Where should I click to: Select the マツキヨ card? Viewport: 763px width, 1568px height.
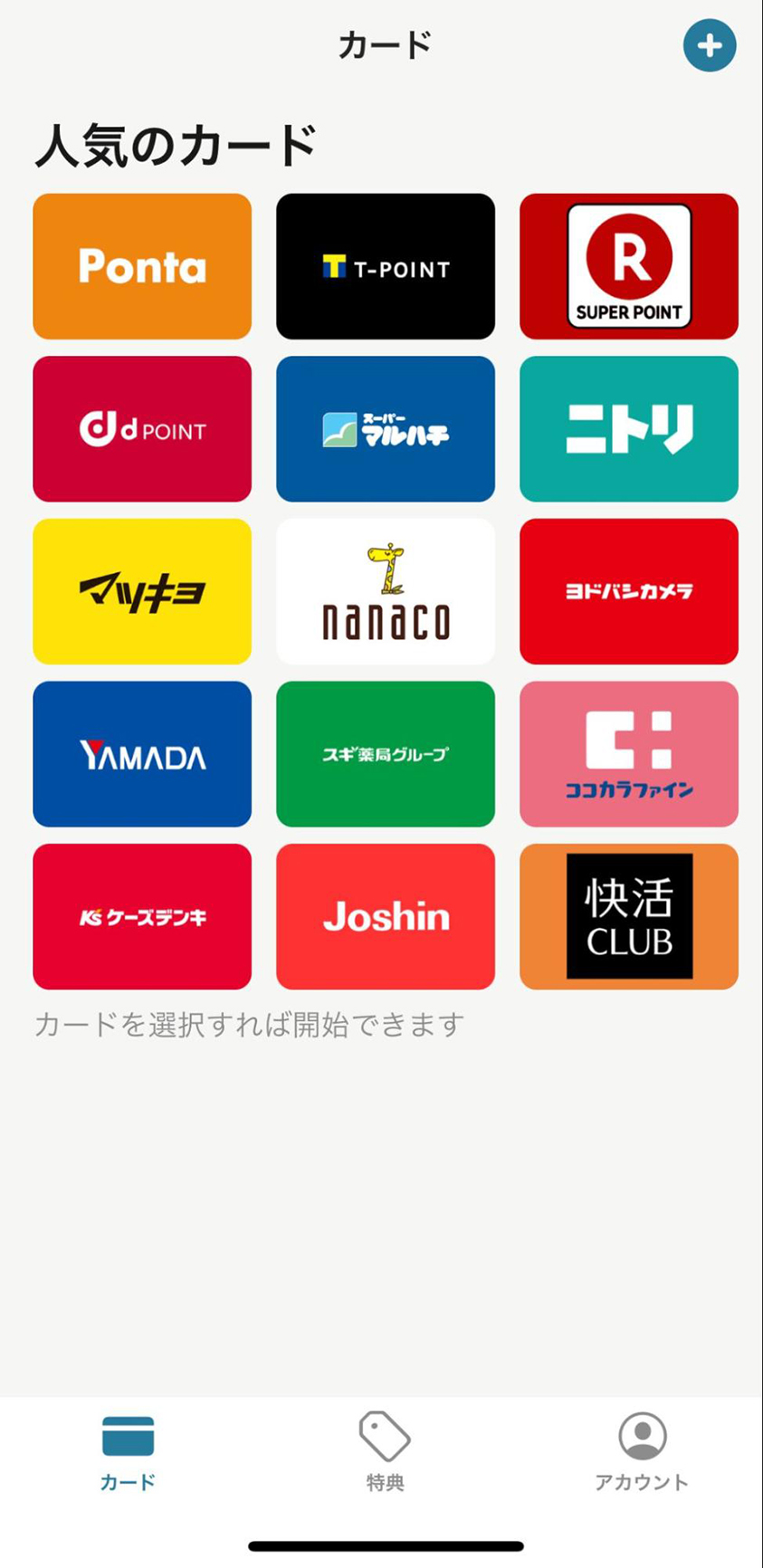coord(142,591)
